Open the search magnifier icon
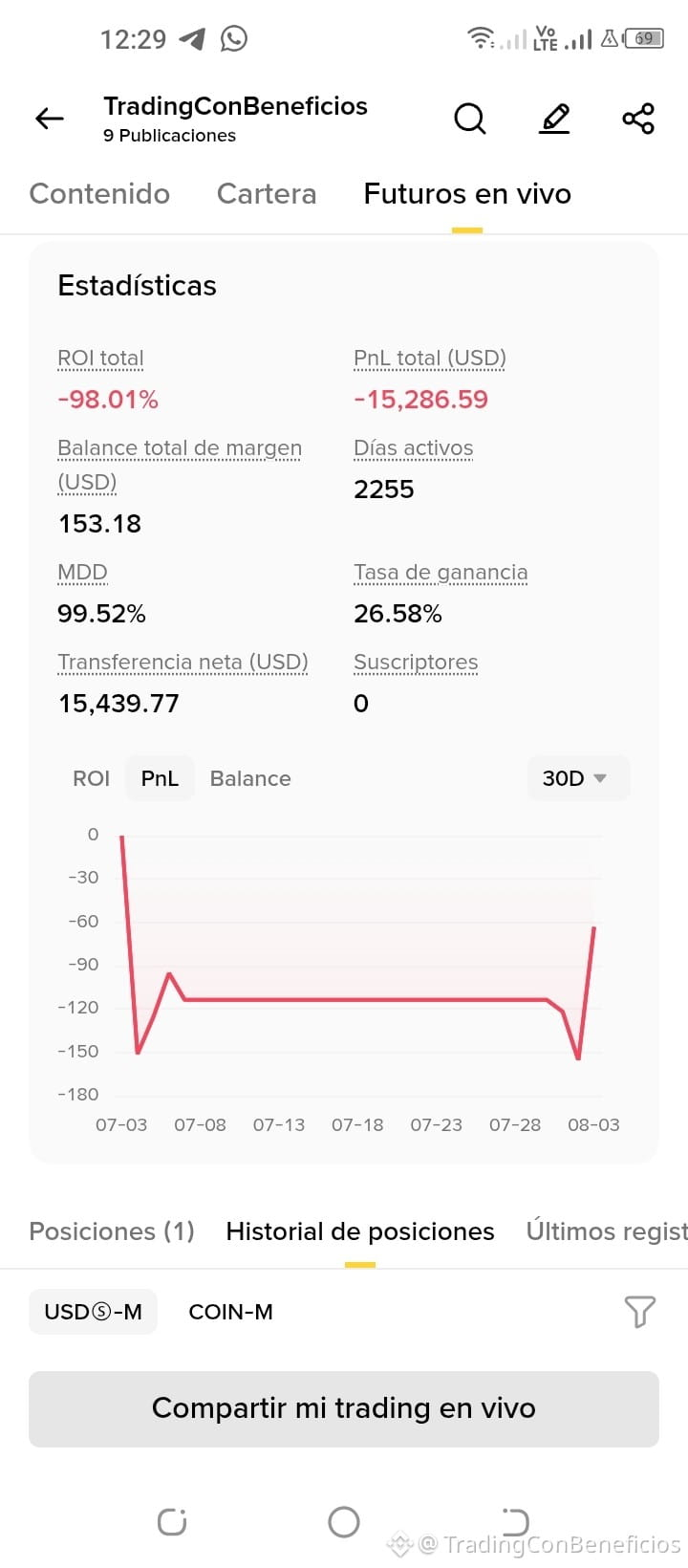The width and height of the screenshot is (688, 1568). [470, 119]
